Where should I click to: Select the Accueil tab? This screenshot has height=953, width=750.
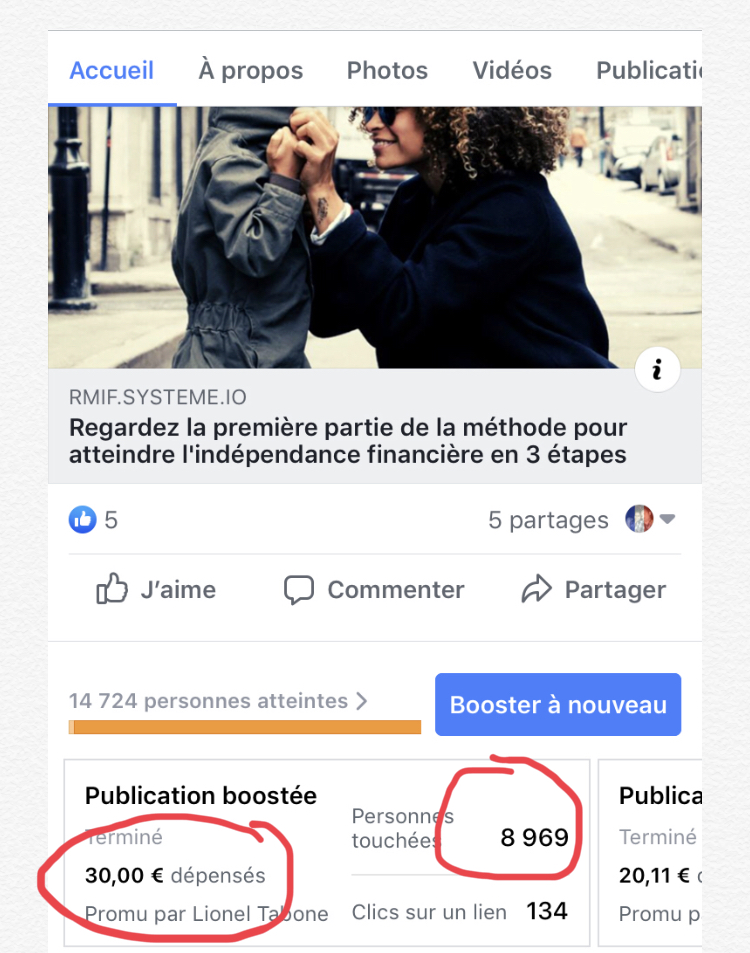coord(111,71)
